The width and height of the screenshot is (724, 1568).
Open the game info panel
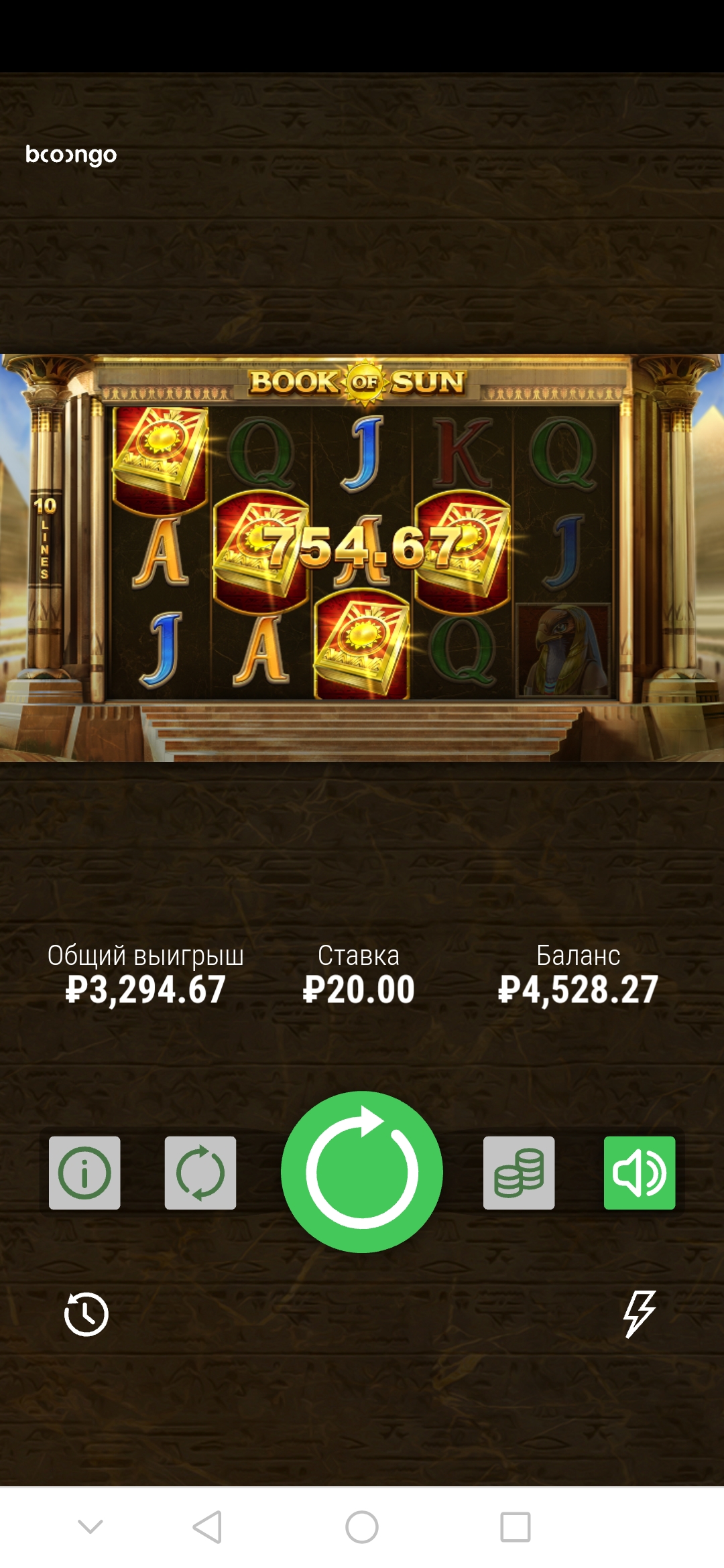tap(84, 1173)
